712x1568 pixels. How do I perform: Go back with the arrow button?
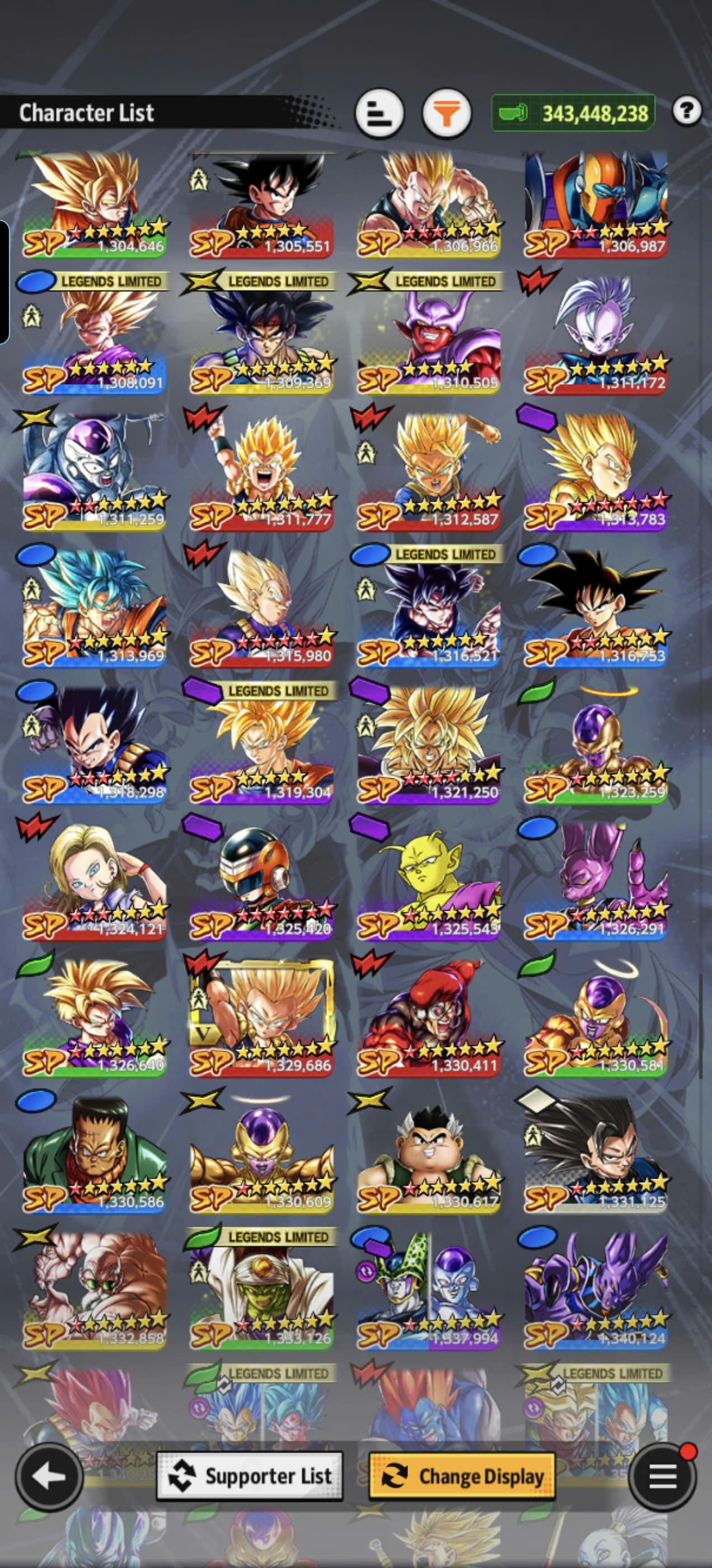(x=49, y=1476)
